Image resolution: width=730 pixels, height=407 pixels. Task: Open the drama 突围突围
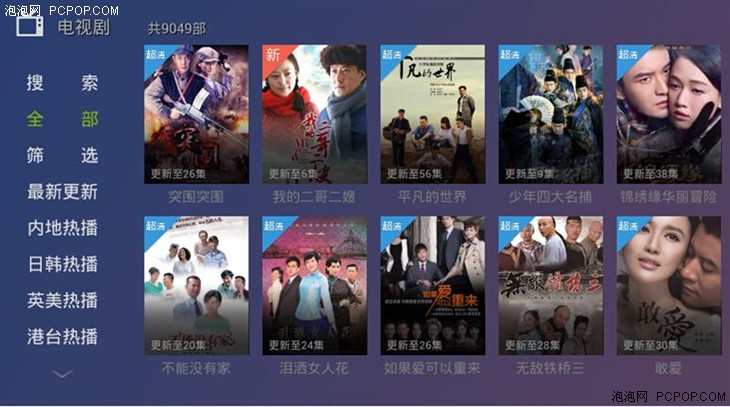pos(196,114)
